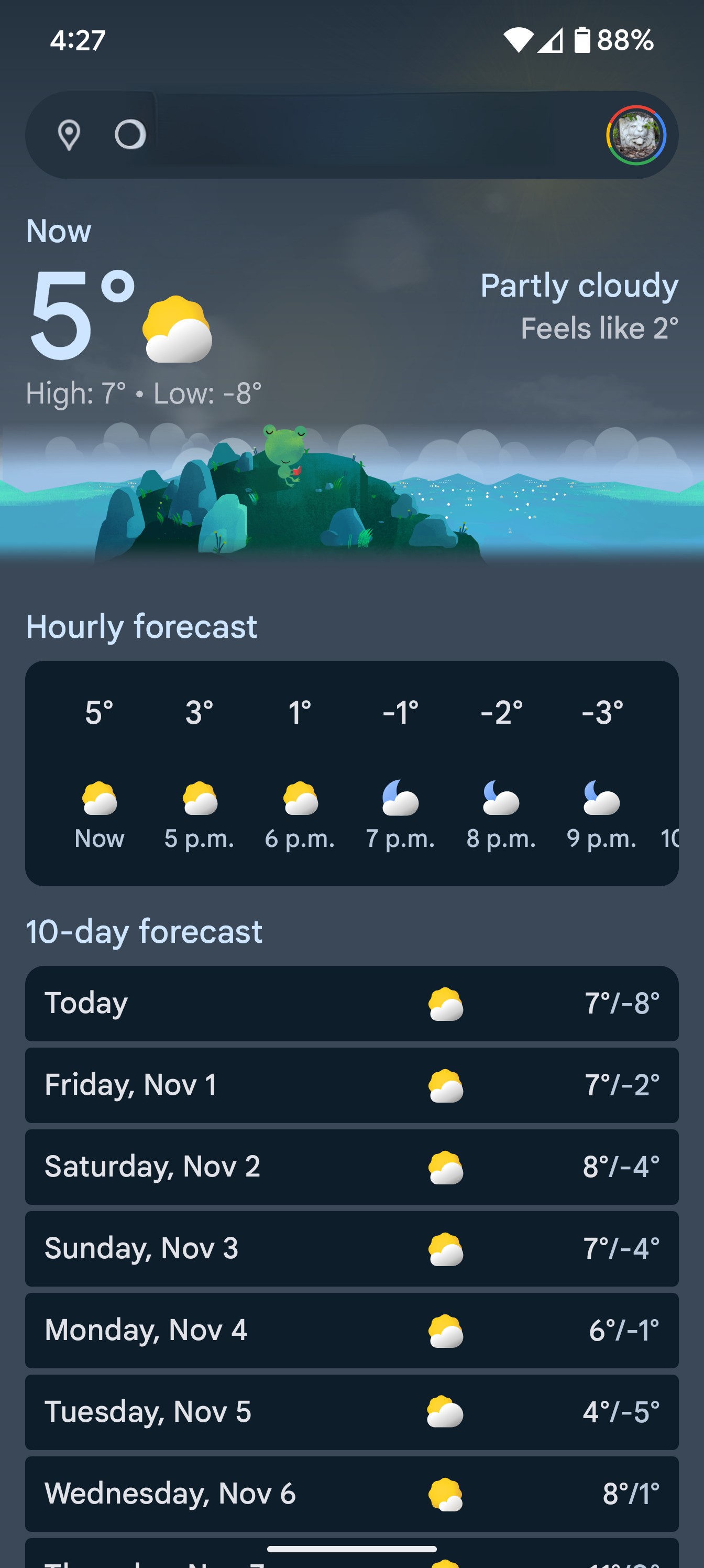704x1568 pixels.
Task: View the Sunday, Nov 3 forecast
Action: pyautogui.click(x=351, y=1248)
